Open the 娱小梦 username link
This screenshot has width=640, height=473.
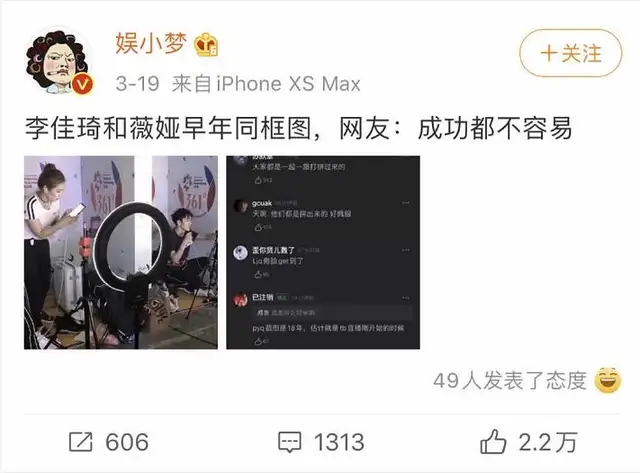pos(152,44)
